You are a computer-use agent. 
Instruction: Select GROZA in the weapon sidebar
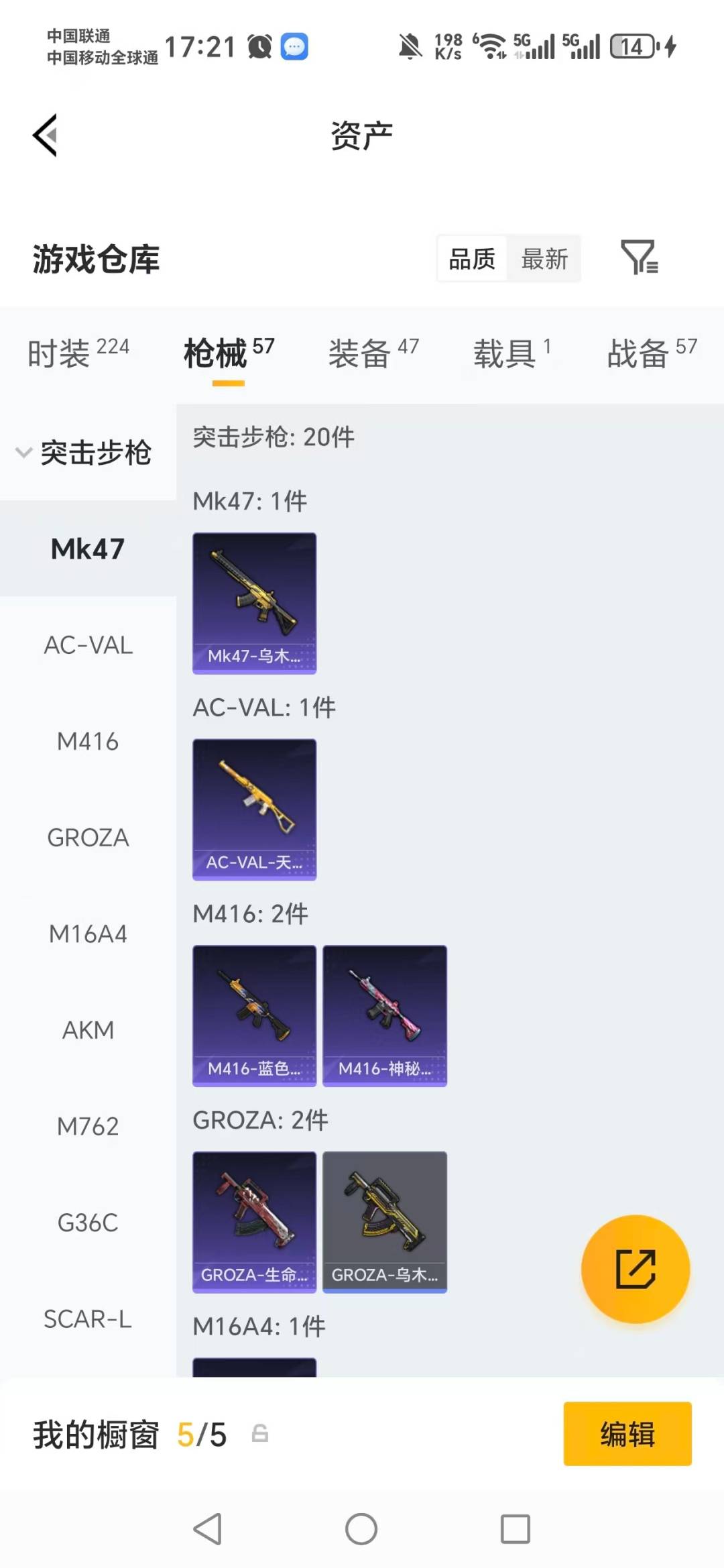click(88, 838)
